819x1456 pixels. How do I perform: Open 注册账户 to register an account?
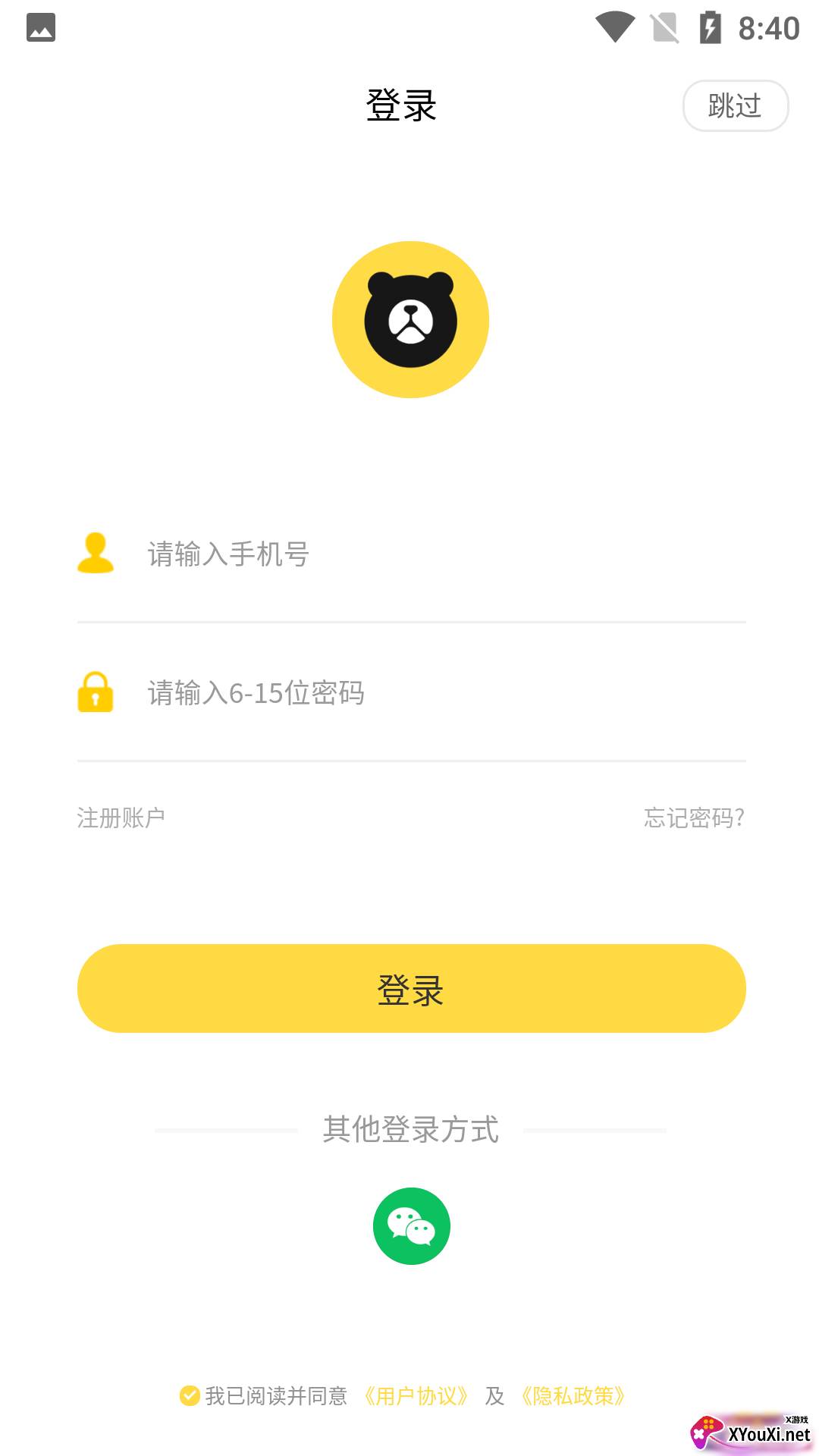121,817
